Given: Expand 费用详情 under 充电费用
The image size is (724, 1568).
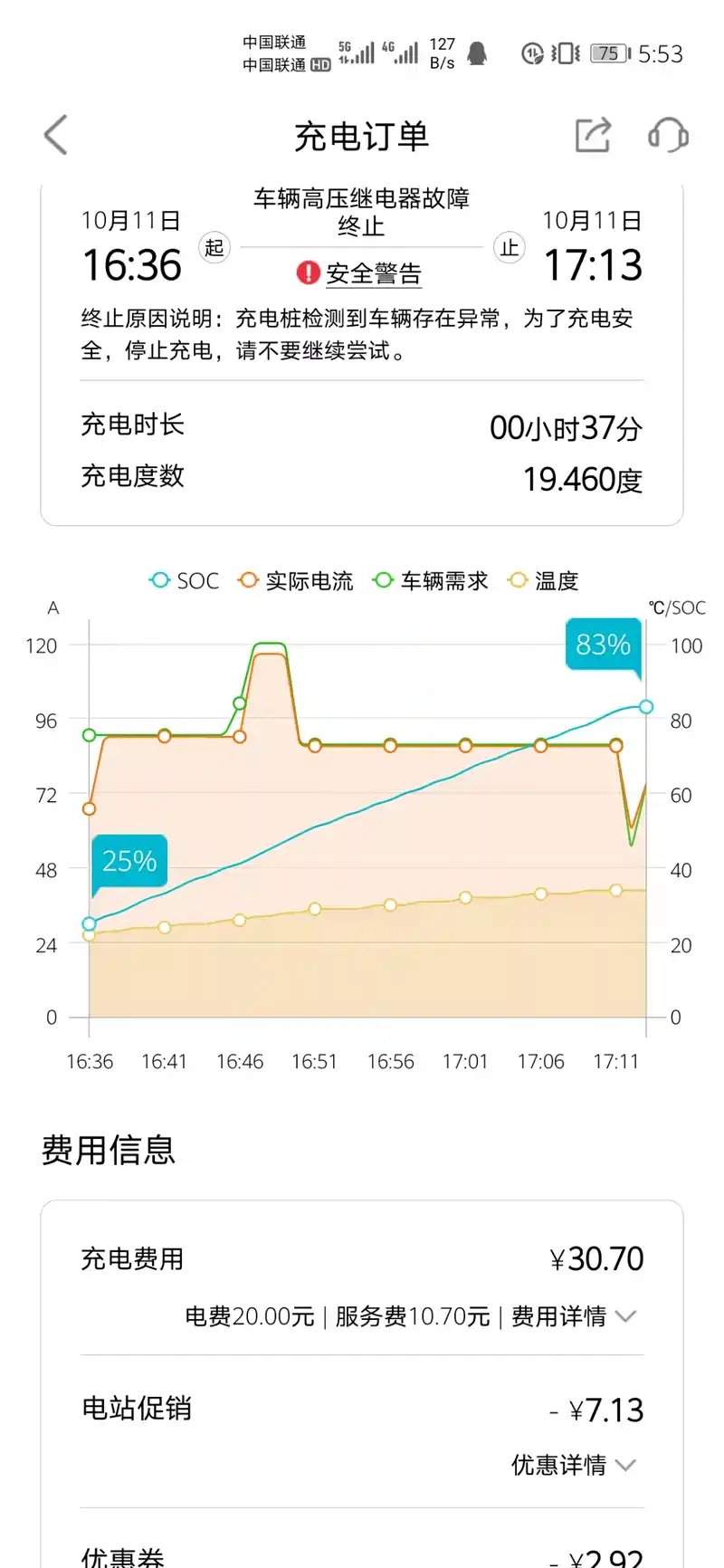Looking at the screenshot, I should pos(574,1316).
